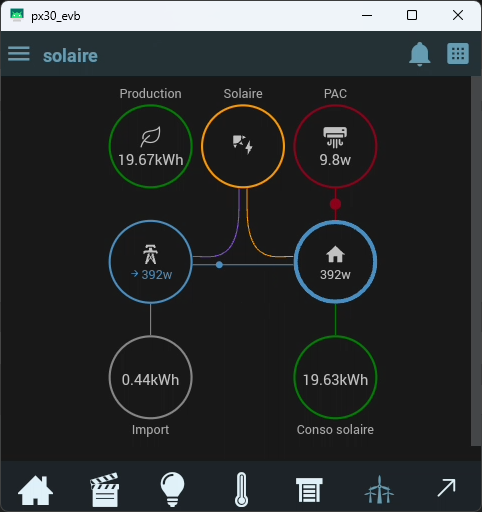
Task: Open the PAC 9.8w circle
Action: (335, 146)
